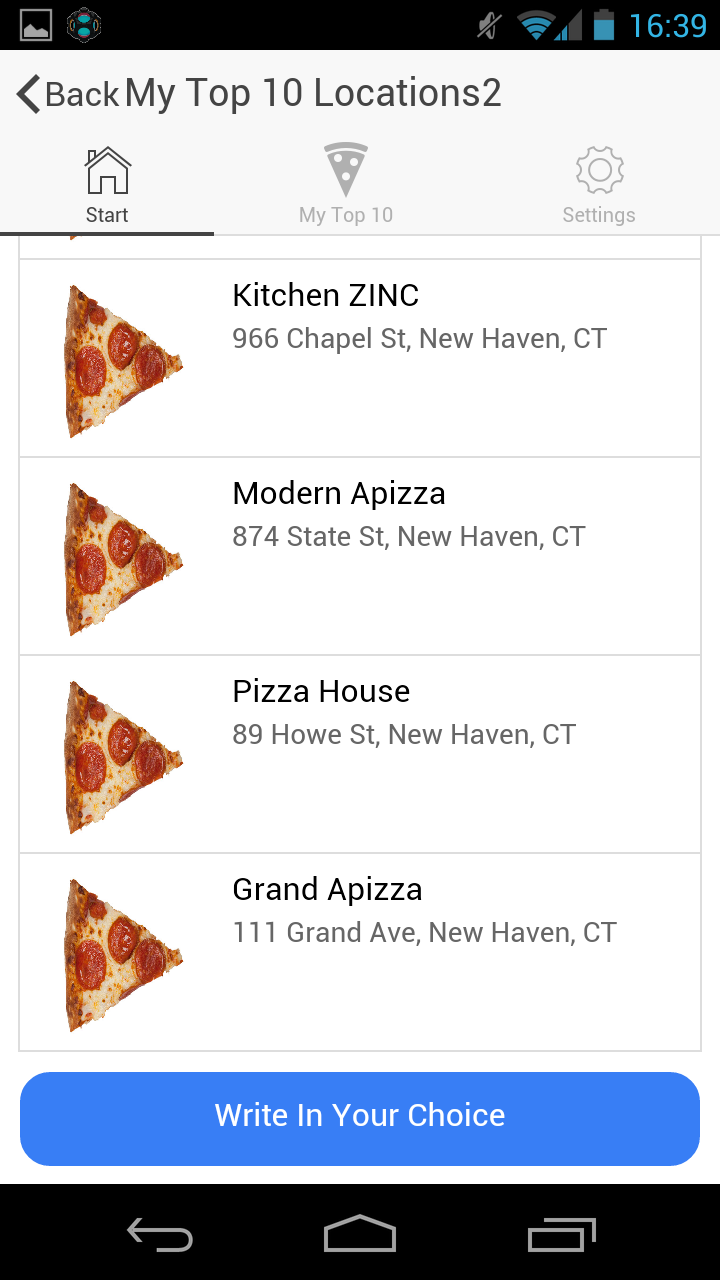Viewport: 720px width, 1280px height.
Task: Switch to the My Top 10 tab
Action: pyautogui.click(x=346, y=186)
